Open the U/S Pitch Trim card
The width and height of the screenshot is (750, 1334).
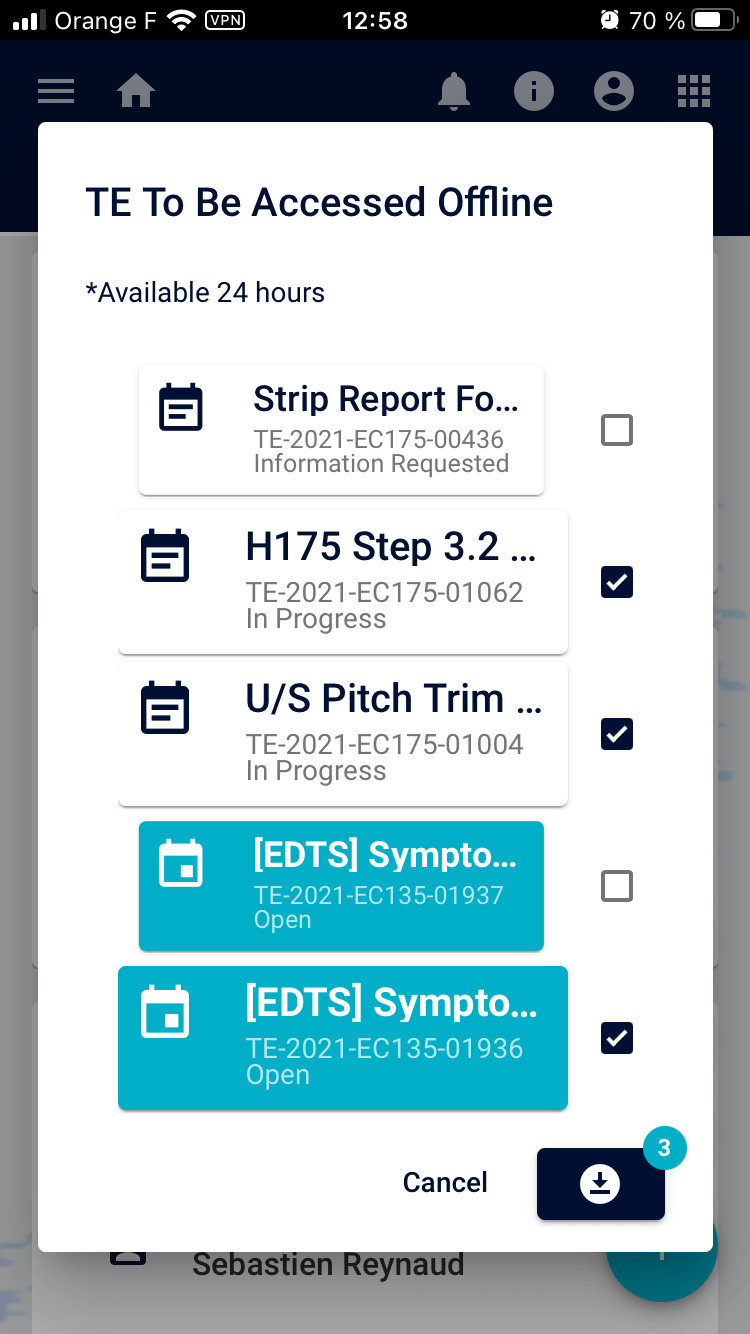343,734
